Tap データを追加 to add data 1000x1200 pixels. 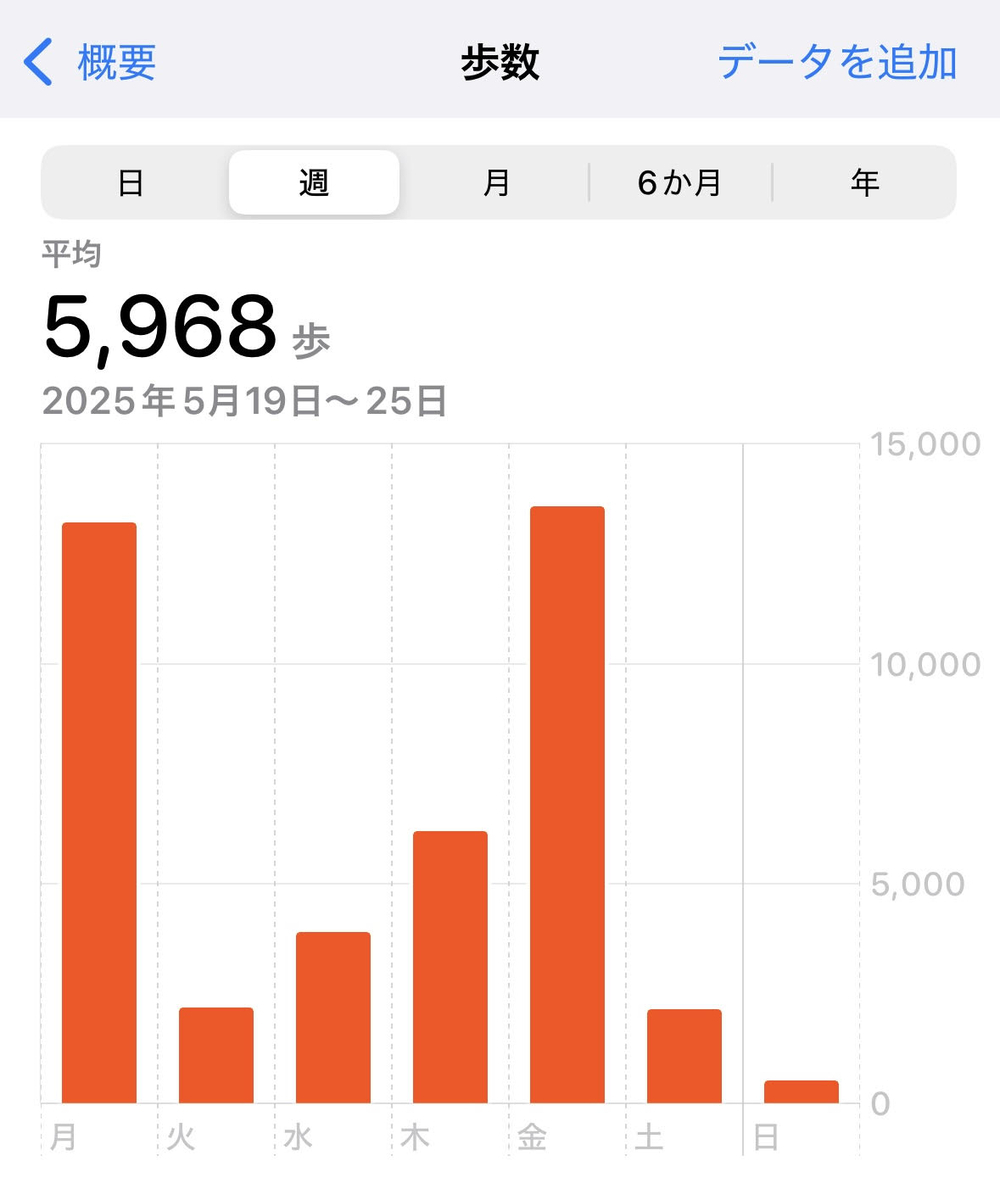pos(837,62)
